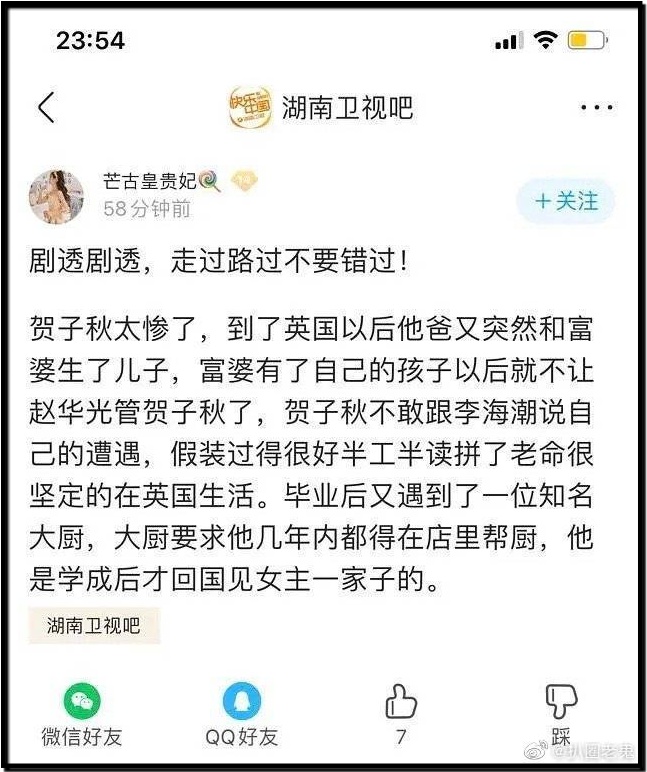Open the three-dot overflow menu

(596, 107)
